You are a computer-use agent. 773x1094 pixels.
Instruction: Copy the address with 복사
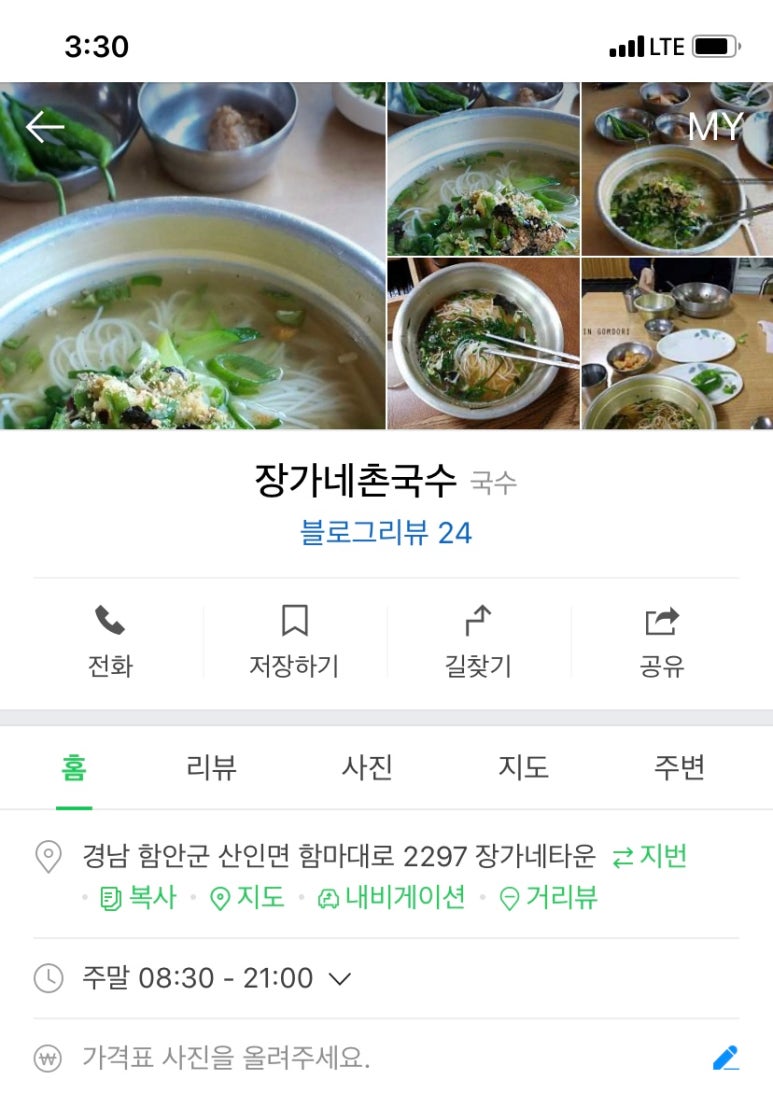(x=139, y=898)
